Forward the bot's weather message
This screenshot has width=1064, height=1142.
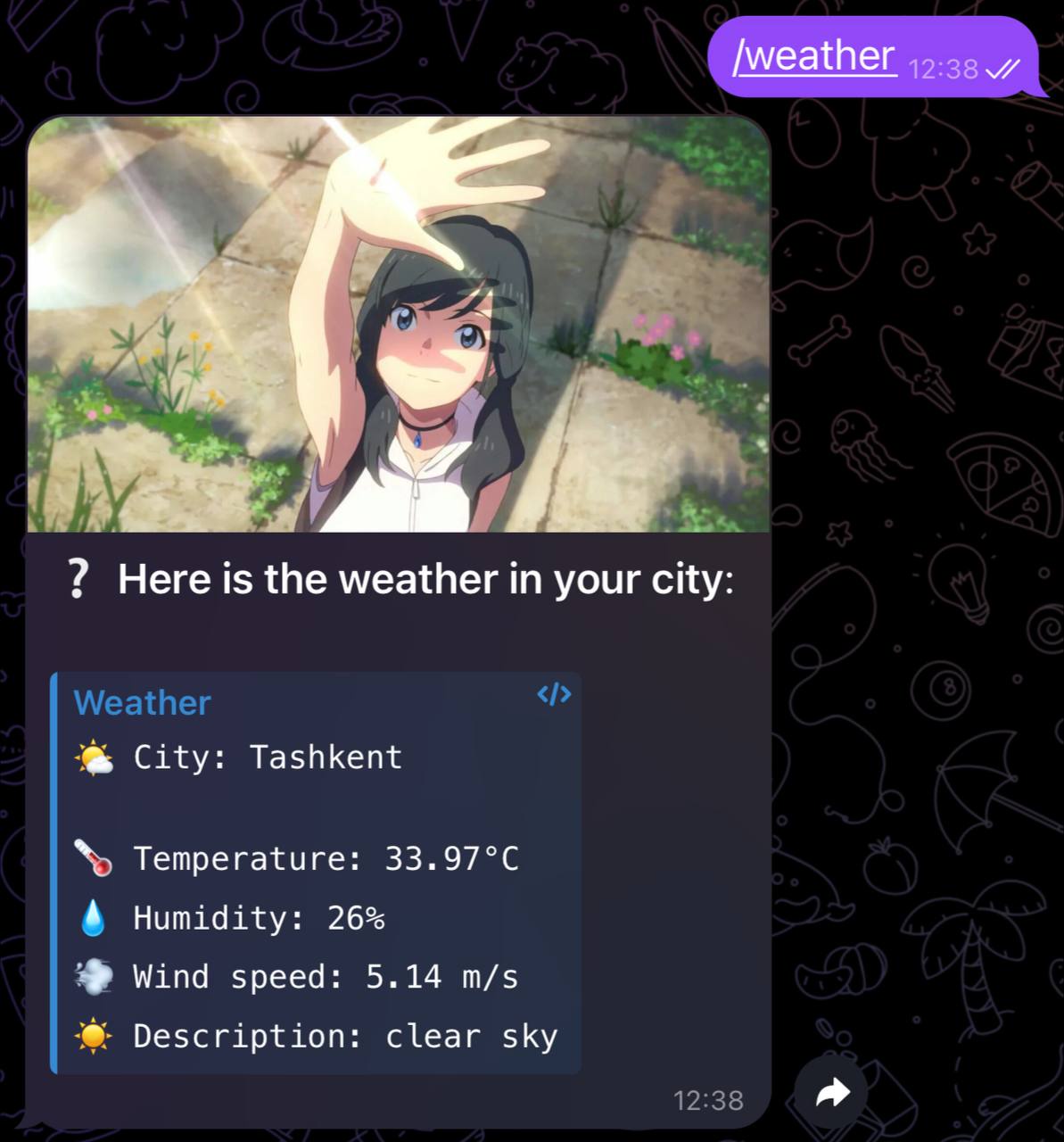[x=831, y=1092]
